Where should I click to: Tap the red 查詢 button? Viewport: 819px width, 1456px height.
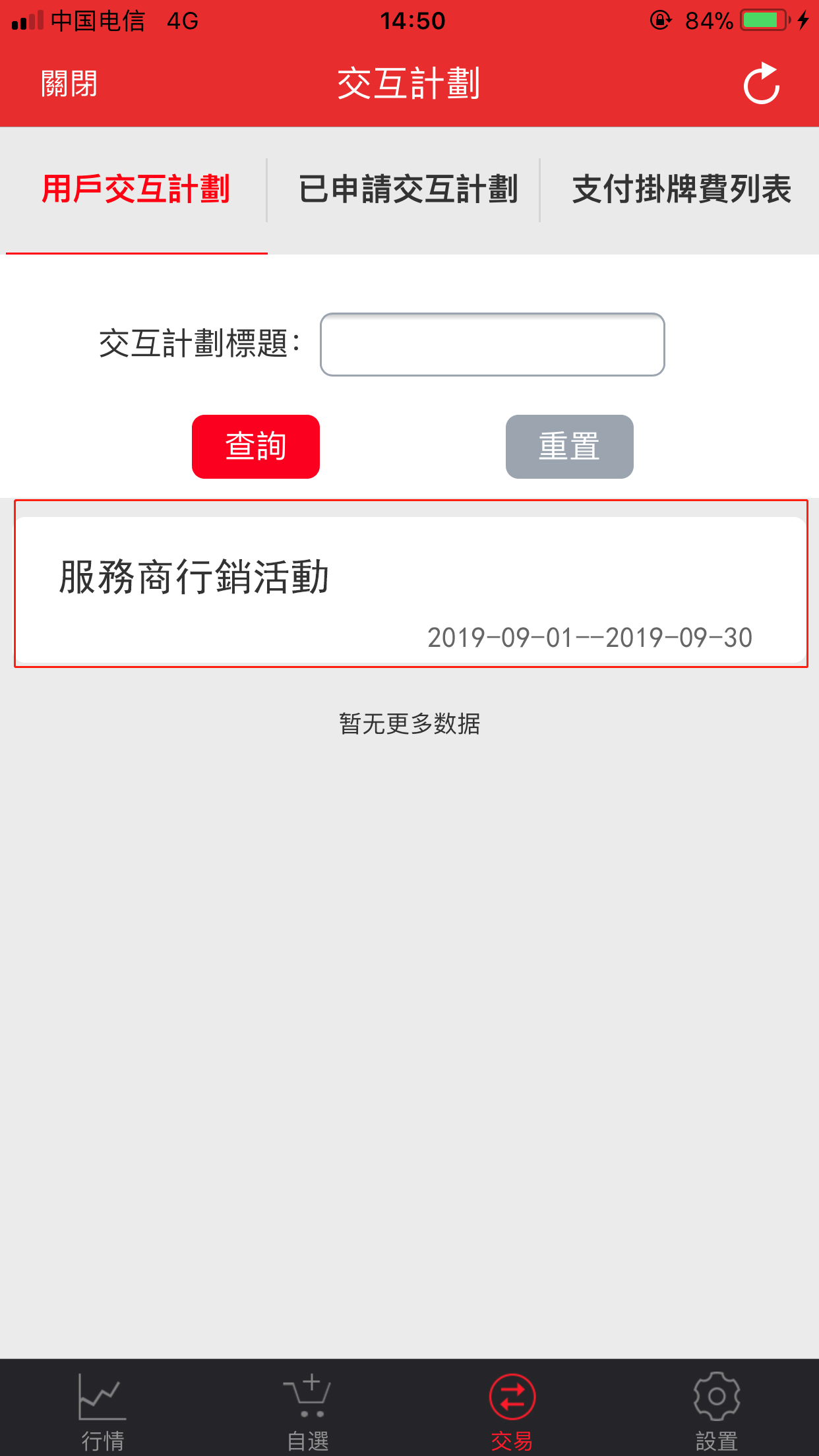pyautogui.click(x=256, y=446)
